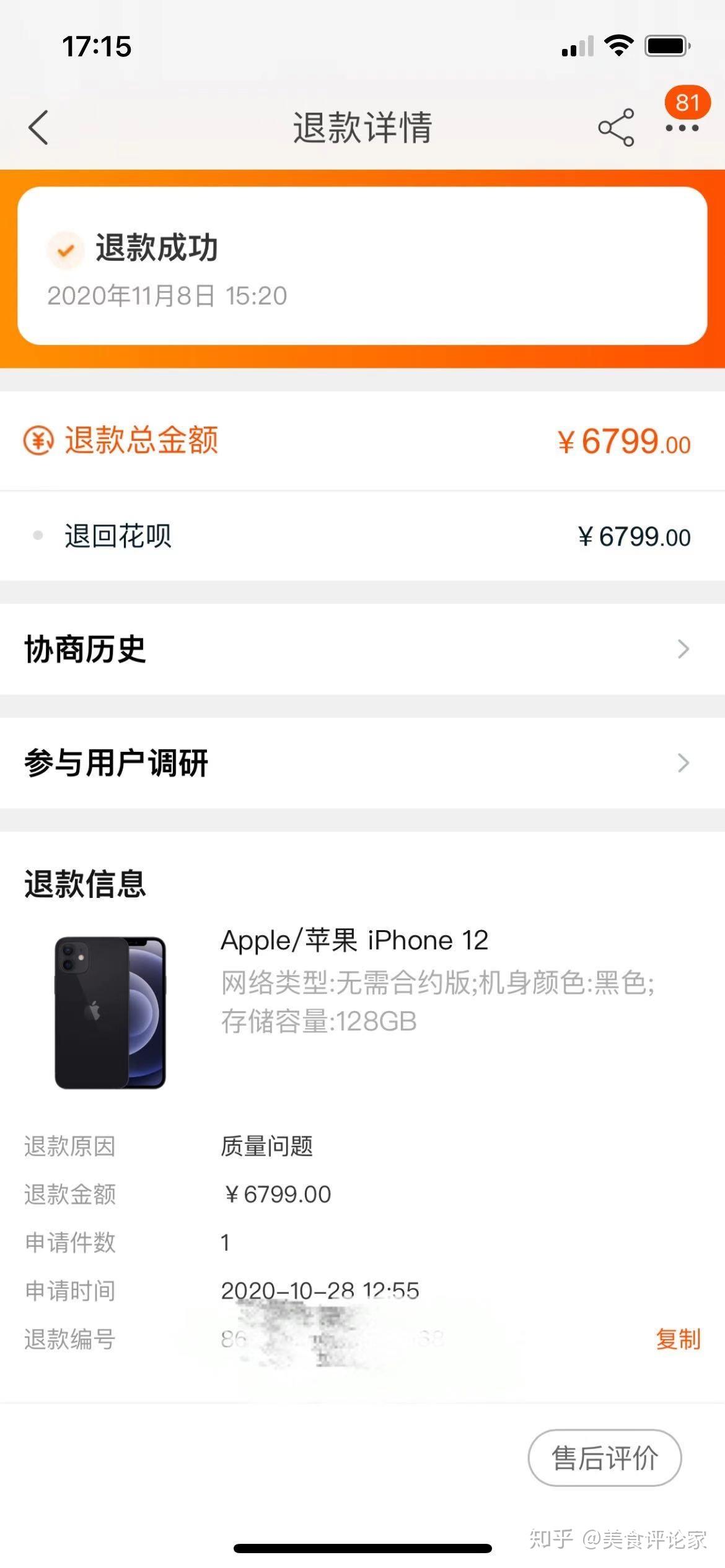725x1568 pixels.
Task: Tap 复制 to copy the refund number
Action: [679, 1339]
